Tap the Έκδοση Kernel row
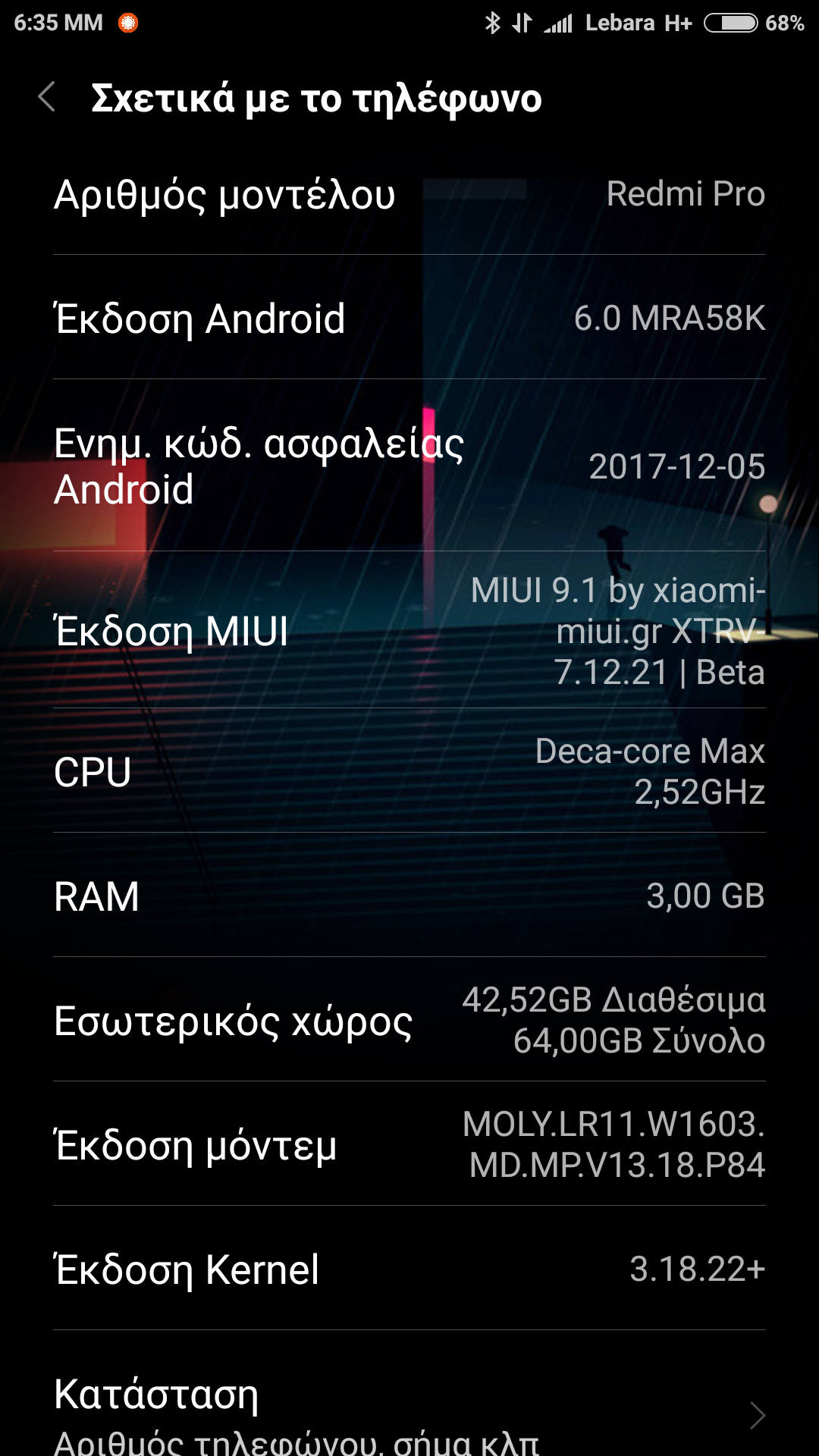Image resolution: width=819 pixels, height=1456 pixels. [x=409, y=1269]
